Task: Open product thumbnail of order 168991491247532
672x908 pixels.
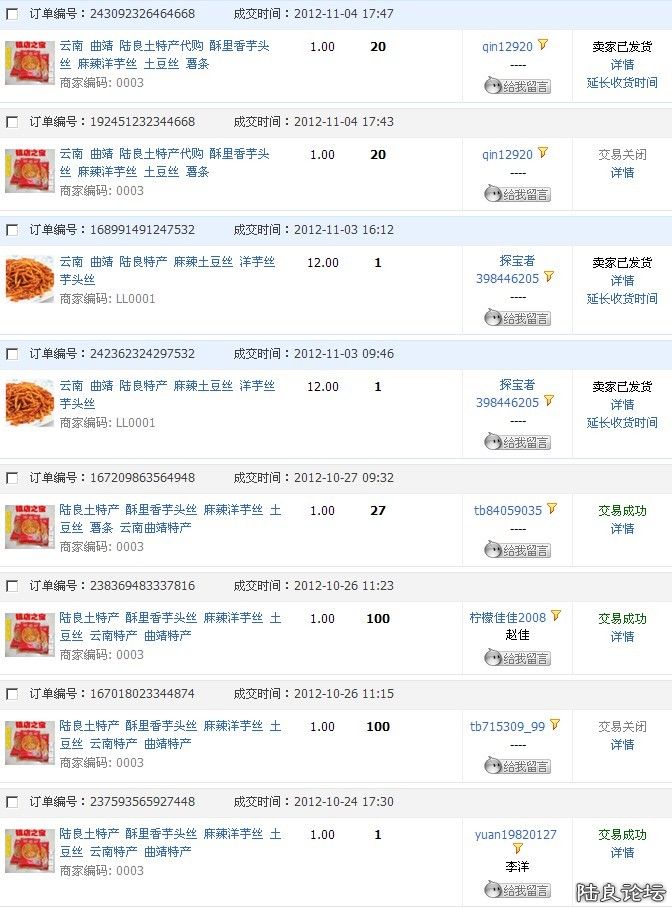Action: click(x=30, y=279)
